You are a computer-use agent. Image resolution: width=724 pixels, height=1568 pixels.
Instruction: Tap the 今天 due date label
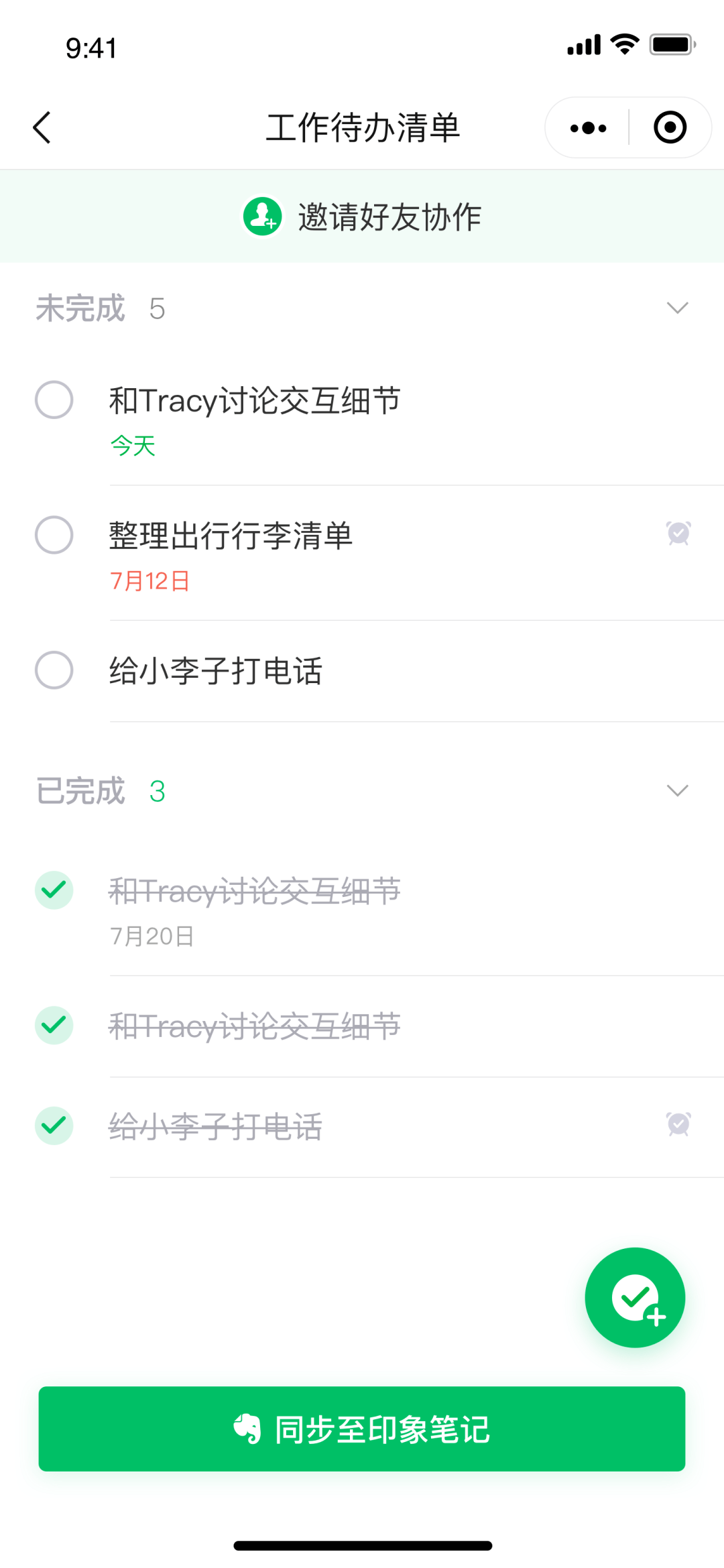tap(133, 445)
